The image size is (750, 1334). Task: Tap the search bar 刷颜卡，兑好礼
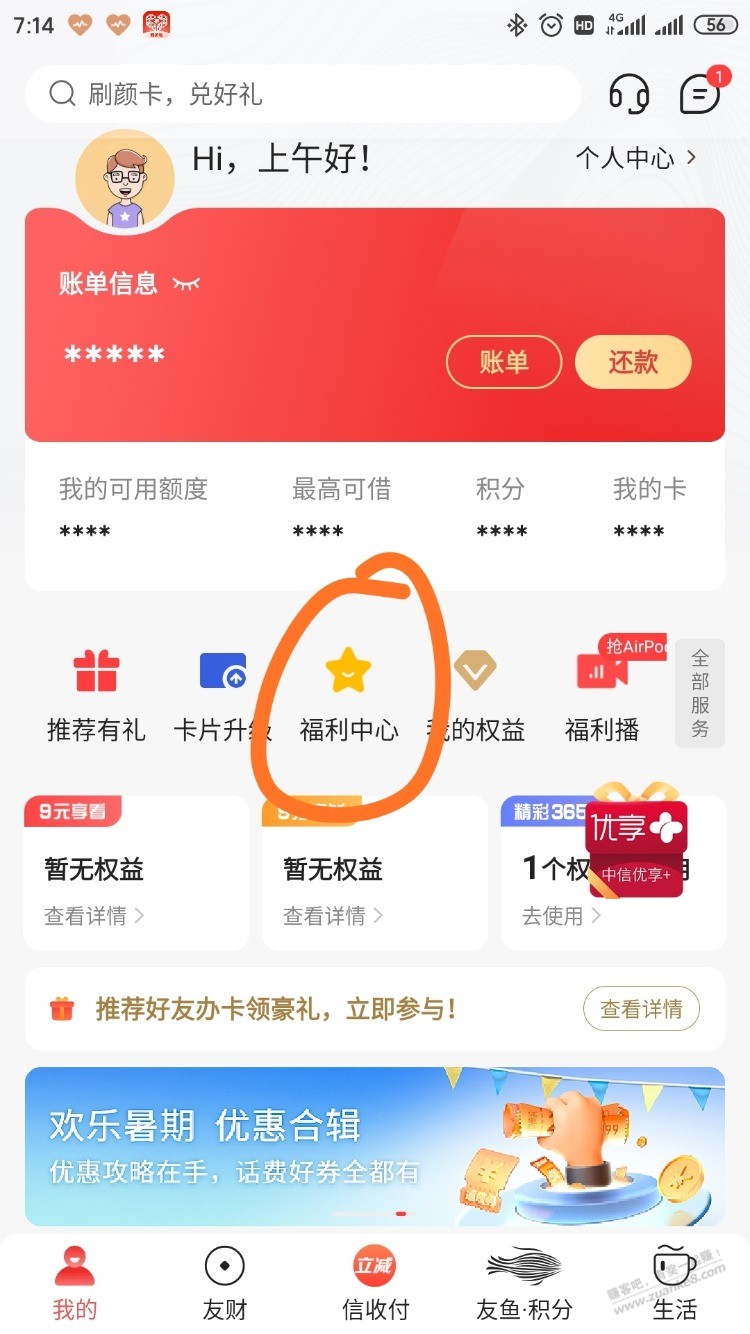(x=300, y=94)
